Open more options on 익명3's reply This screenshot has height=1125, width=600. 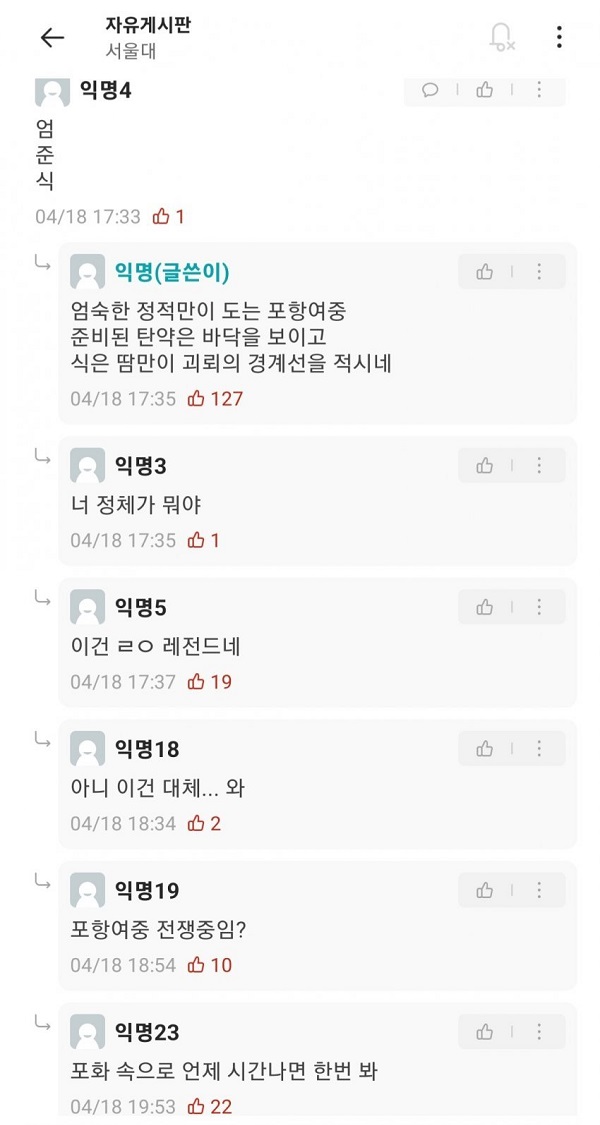(539, 466)
